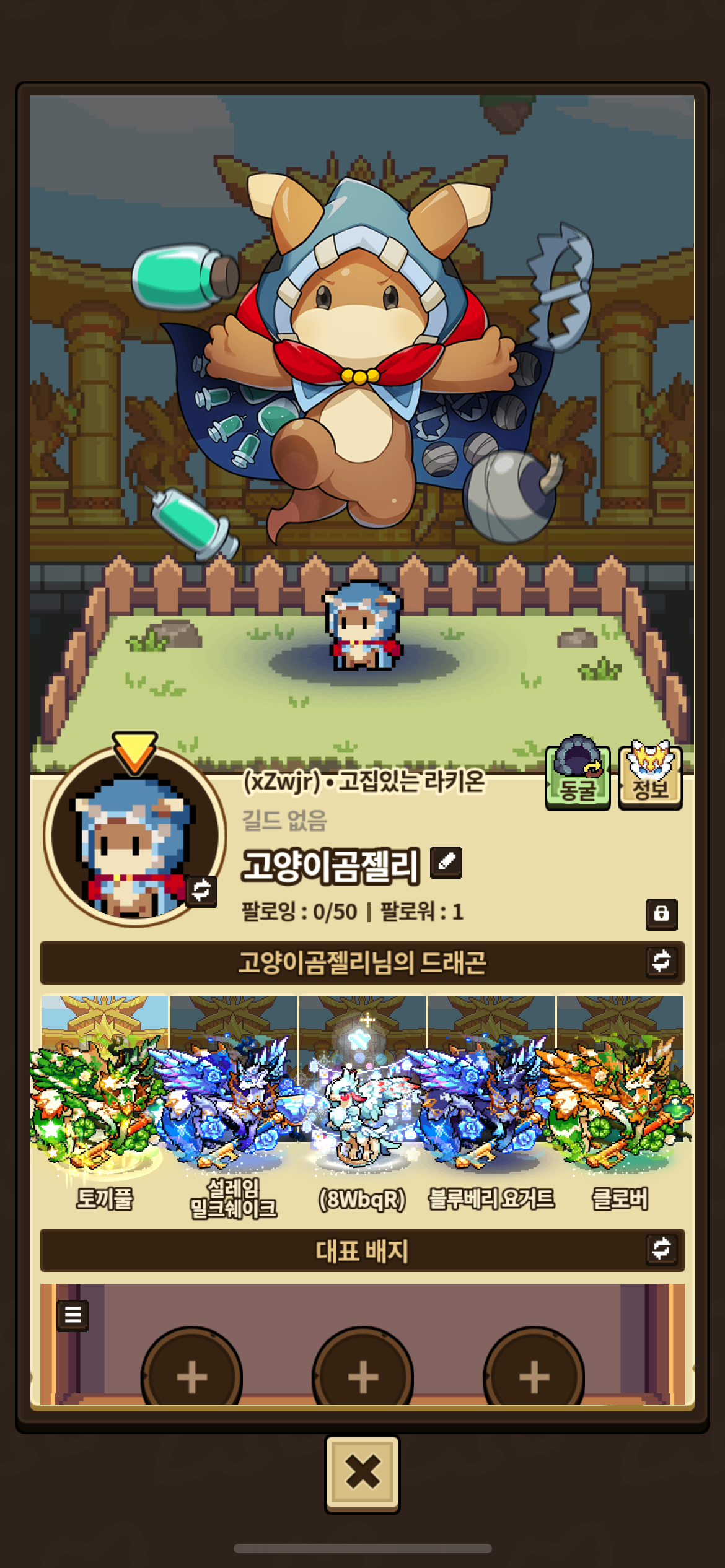Open the badge list menu icon

pos(72,1315)
